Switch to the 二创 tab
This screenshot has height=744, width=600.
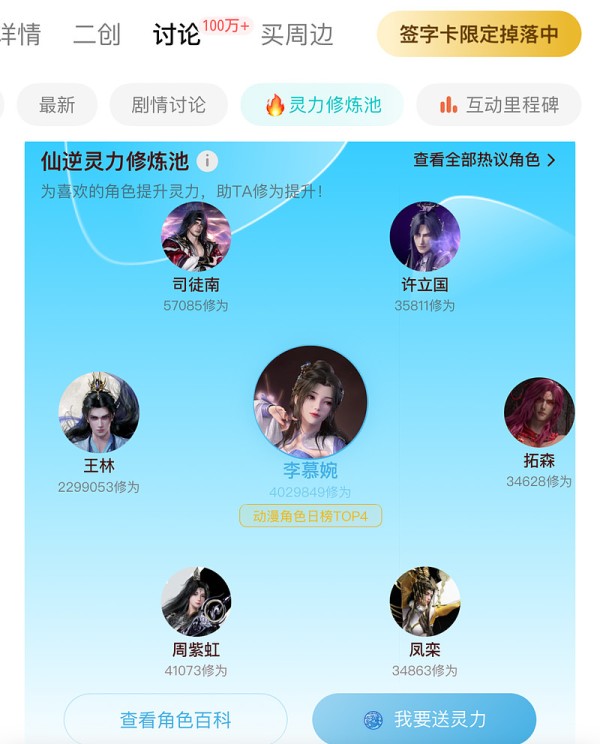point(97,34)
